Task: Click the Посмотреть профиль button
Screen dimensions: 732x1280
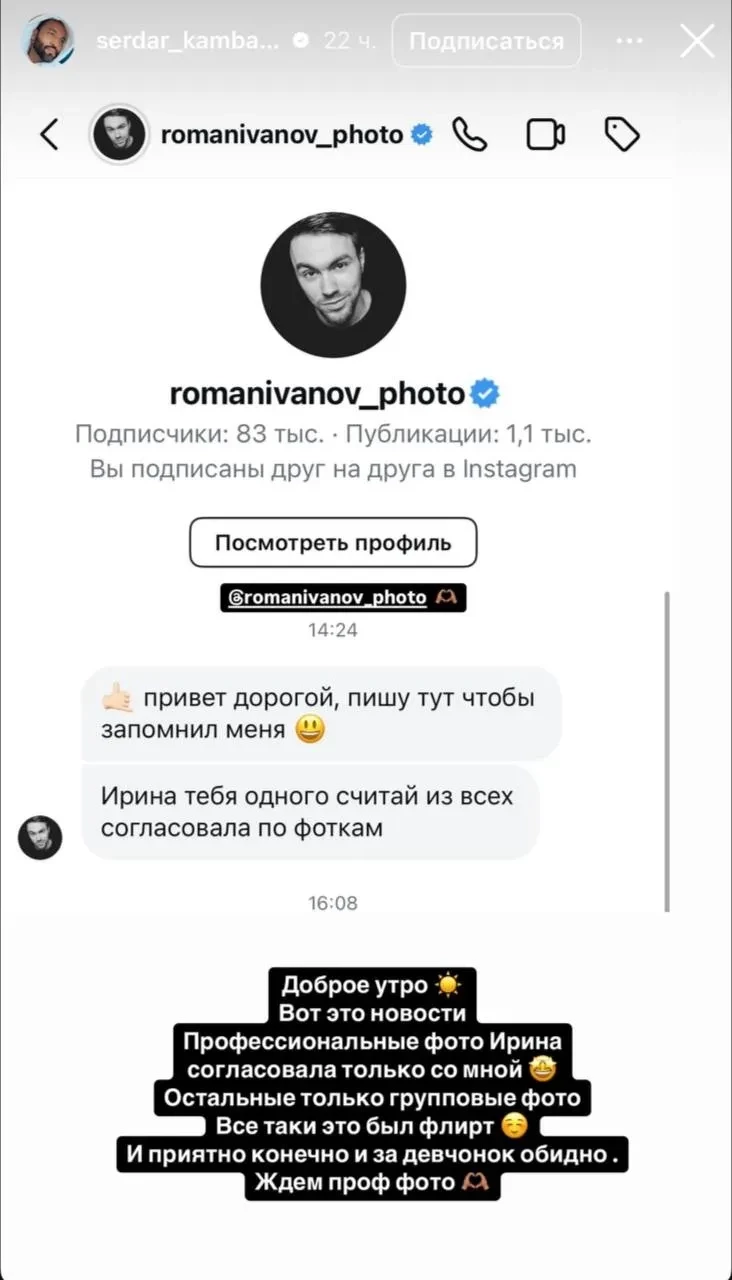Action: pos(333,542)
